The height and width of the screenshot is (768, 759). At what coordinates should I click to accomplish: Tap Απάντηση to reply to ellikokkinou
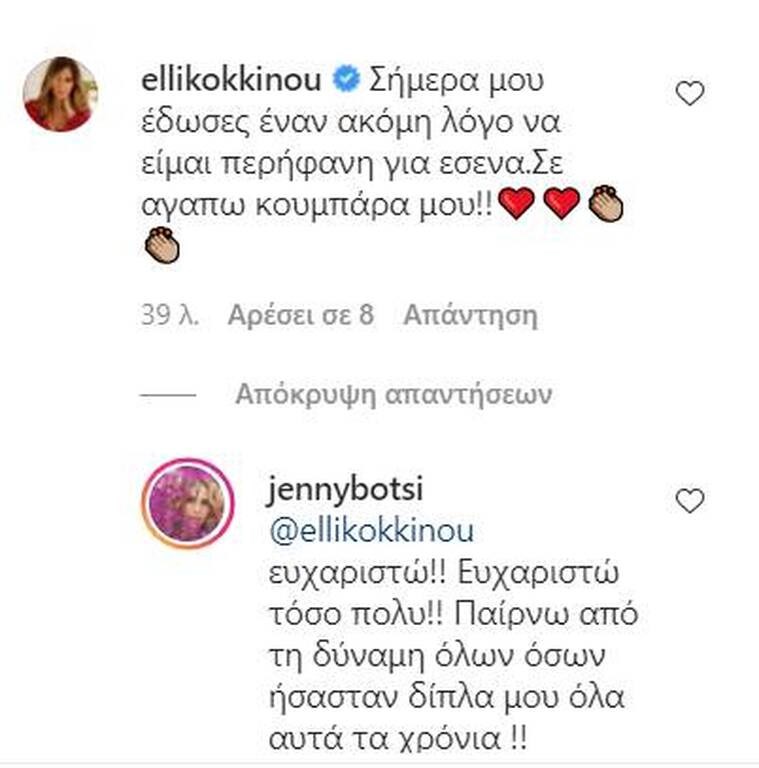coord(469,316)
